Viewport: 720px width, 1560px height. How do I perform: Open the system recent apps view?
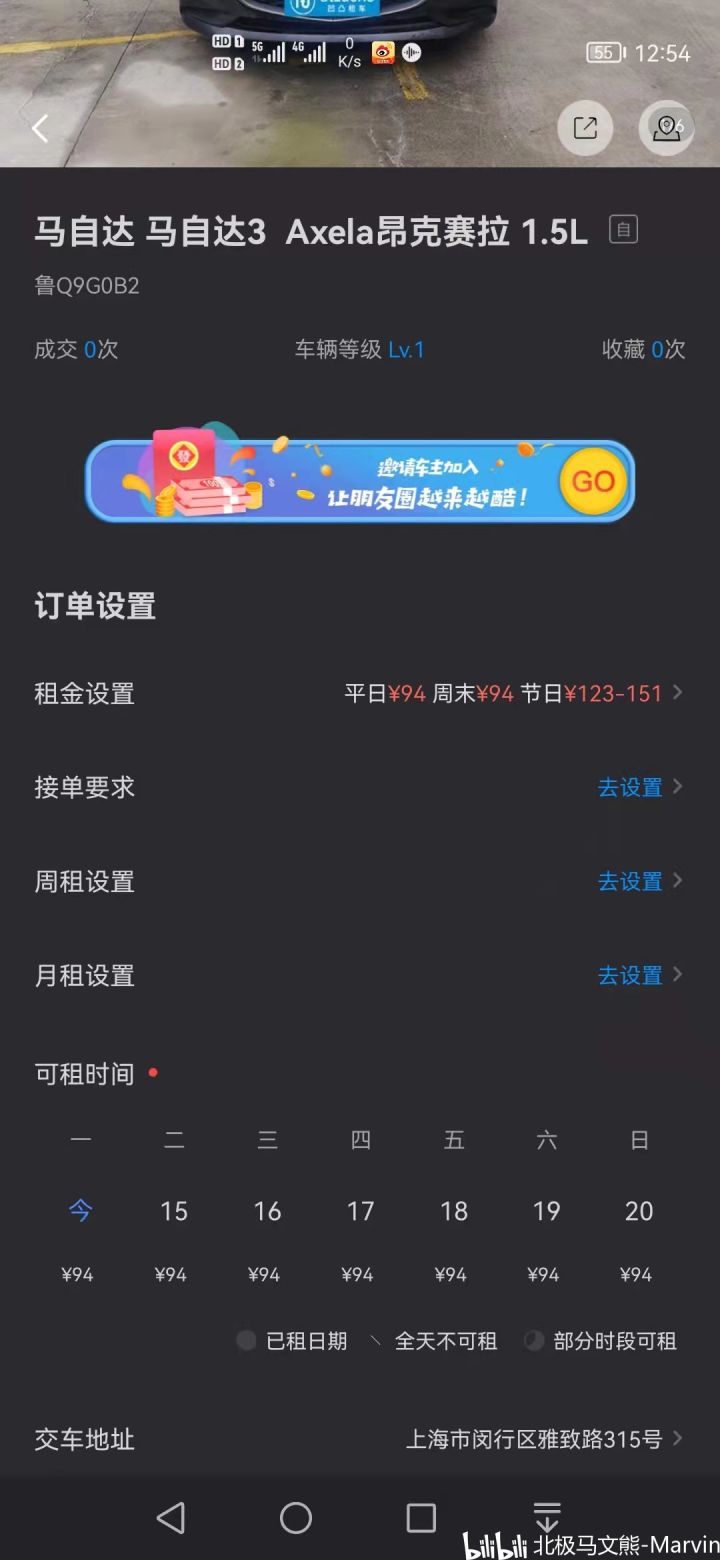(421, 1518)
